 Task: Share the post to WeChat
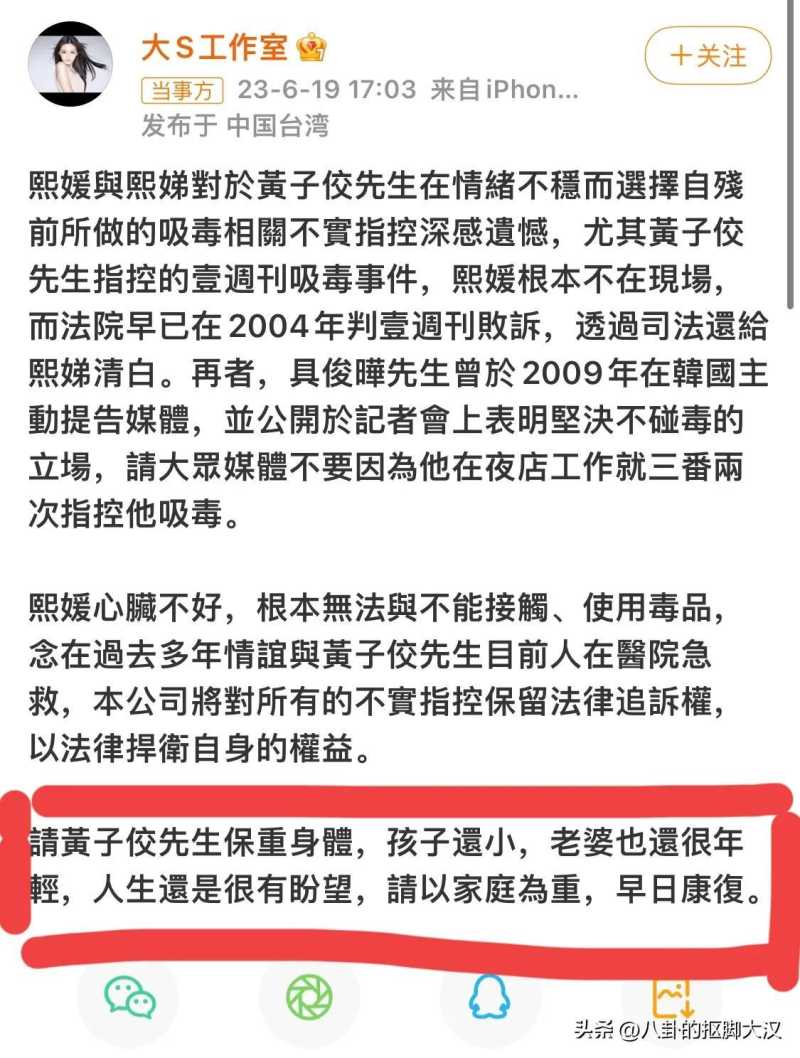(x=131, y=995)
